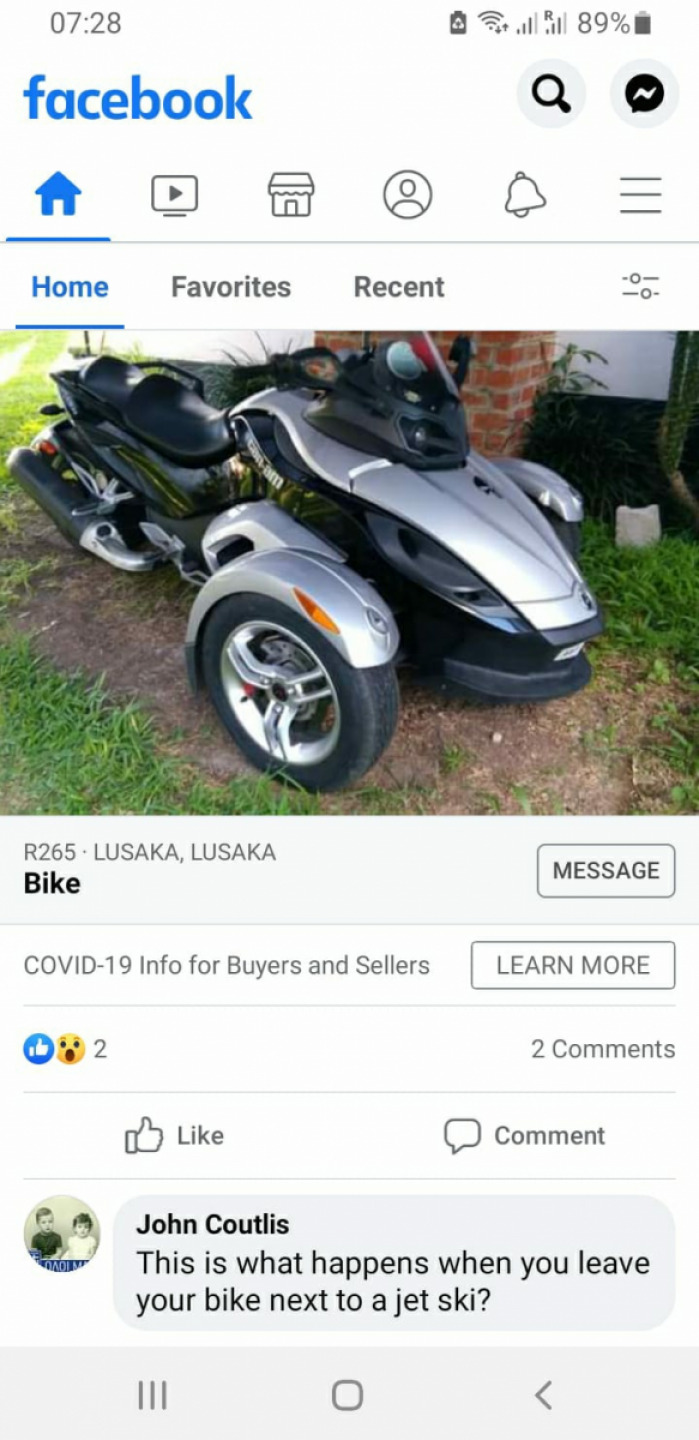The height and width of the screenshot is (1440, 699).
Task: Comment on the Bike listing
Action: (x=525, y=1135)
